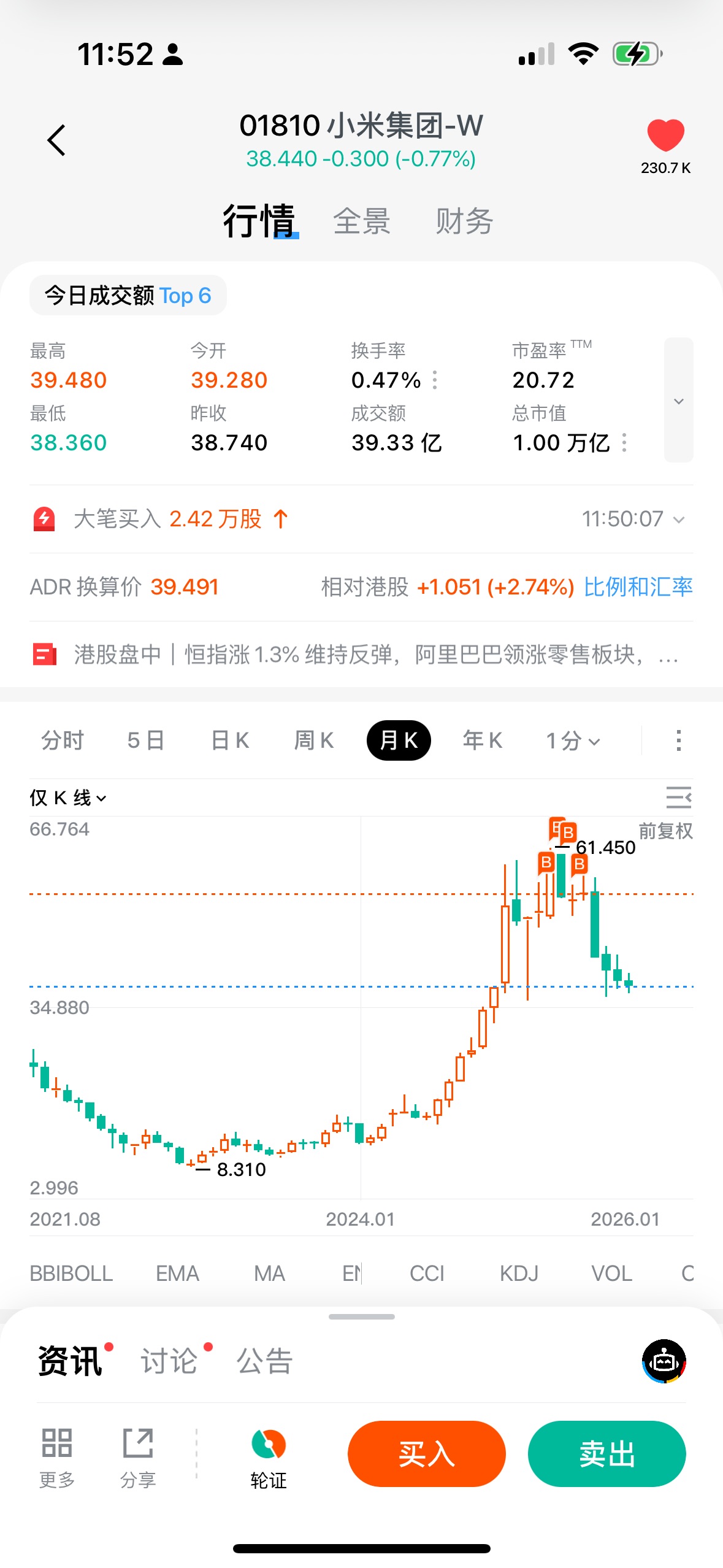Switch to the 讨论 tab
Image resolution: width=723 pixels, height=1568 pixels.
(169, 1361)
